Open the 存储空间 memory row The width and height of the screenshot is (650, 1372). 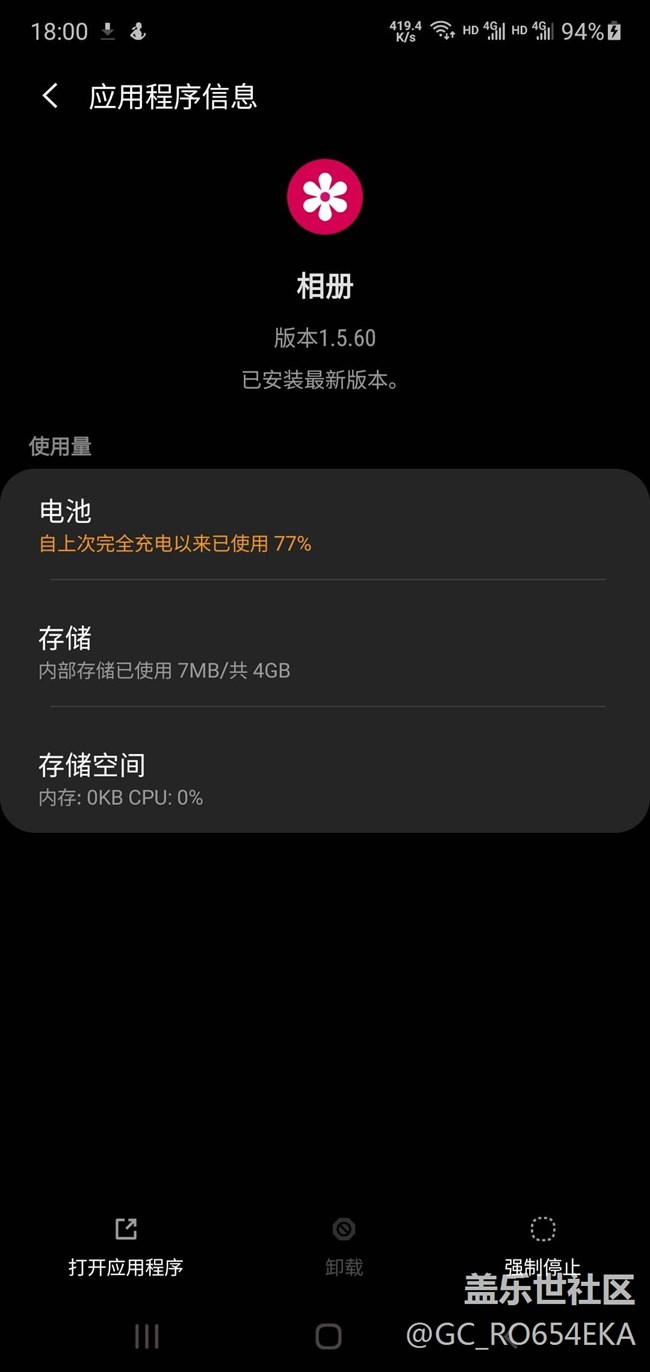click(x=325, y=779)
